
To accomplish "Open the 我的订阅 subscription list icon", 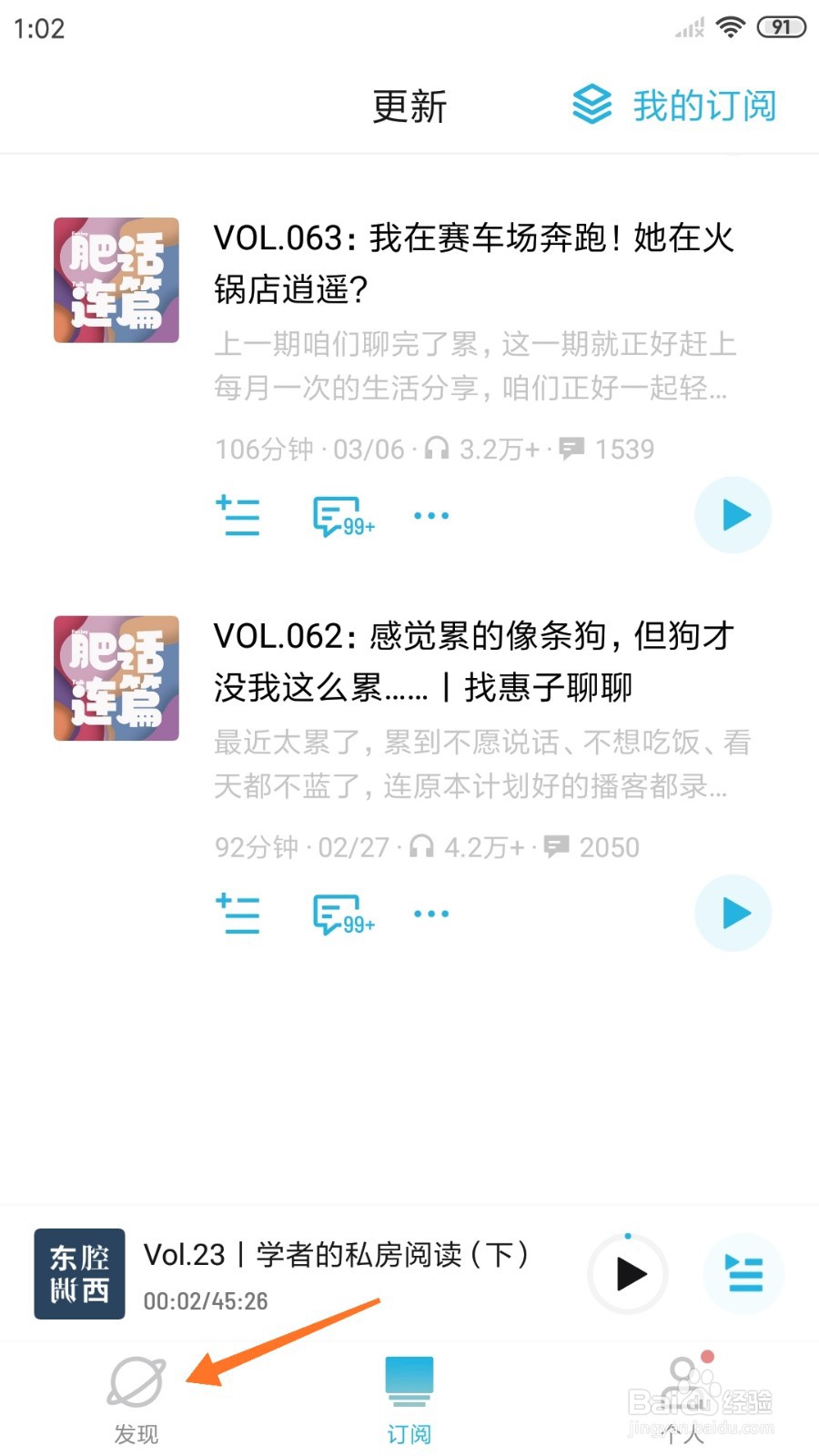I will point(593,105).
